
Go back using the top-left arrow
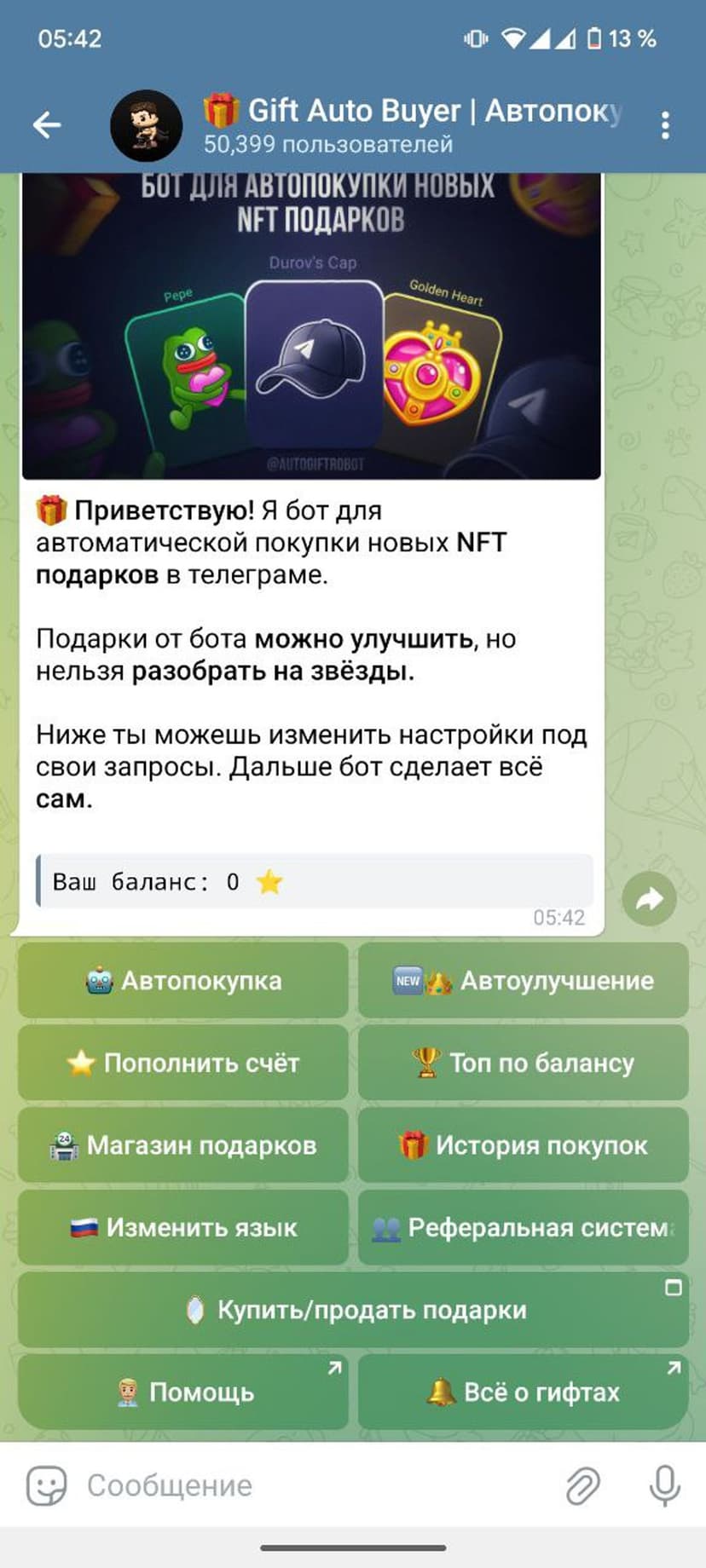[47, 125]
